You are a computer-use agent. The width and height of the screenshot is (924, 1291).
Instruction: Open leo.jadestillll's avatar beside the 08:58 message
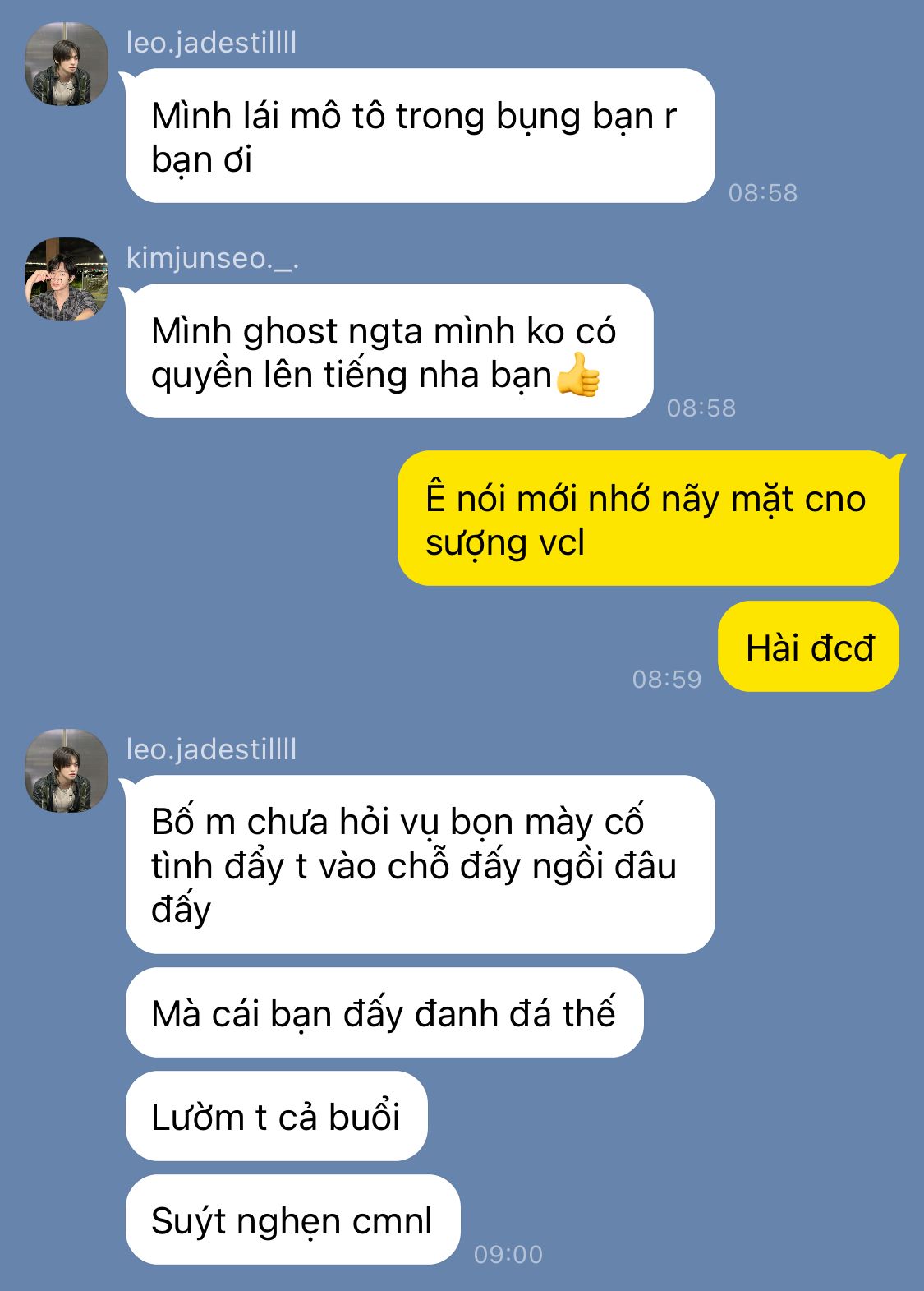(x=66, y=65)
